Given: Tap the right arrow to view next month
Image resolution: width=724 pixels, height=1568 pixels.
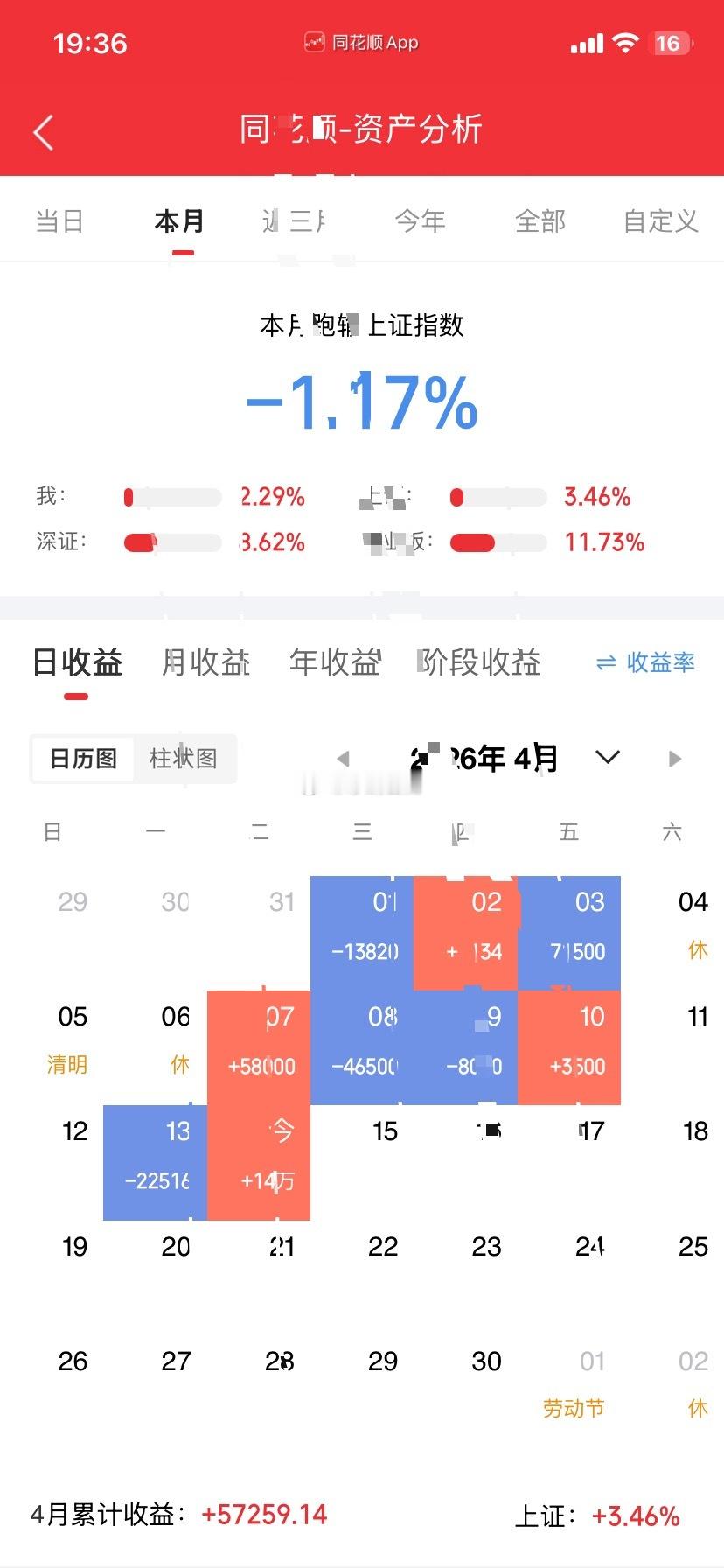Looking at the screenshot, I should click(x=673, y=758).
